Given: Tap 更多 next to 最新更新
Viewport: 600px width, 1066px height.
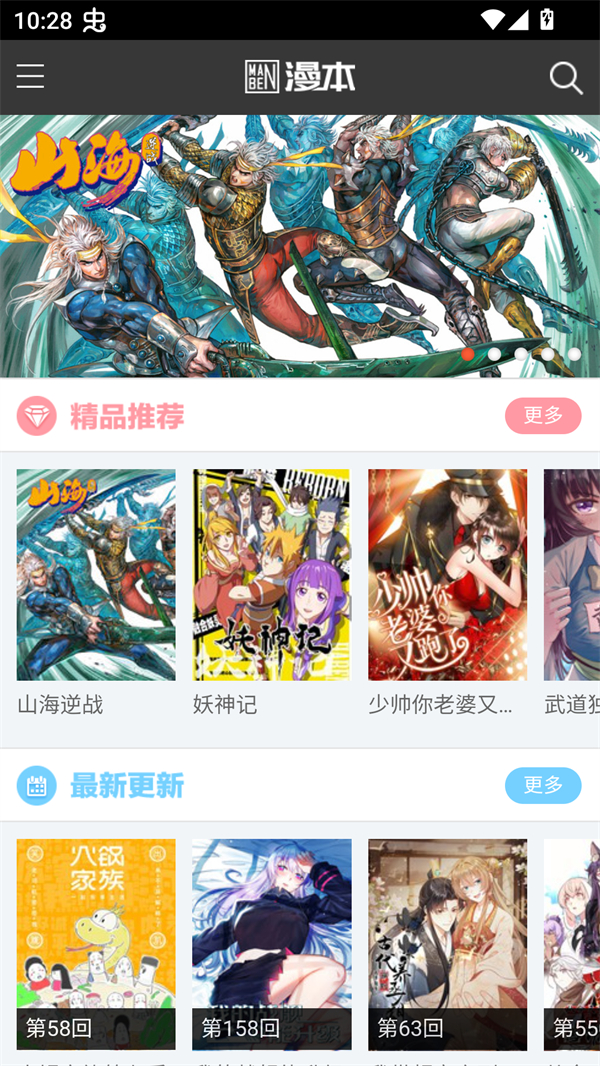Looking at the screenshot, I should pyautogui.click(x=543, y=786).
